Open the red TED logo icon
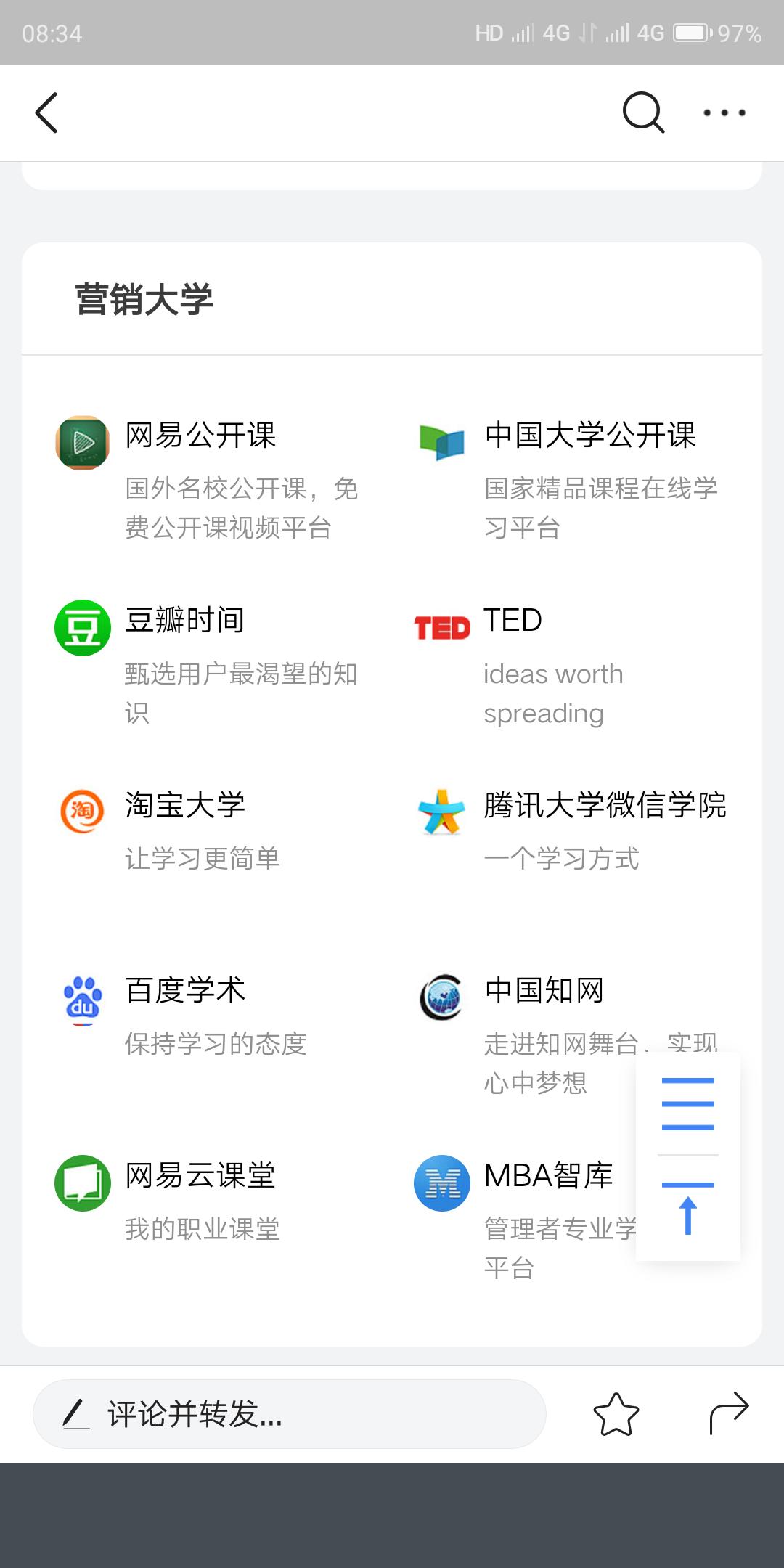This screenshot has height=1568, width=784. 441,627
